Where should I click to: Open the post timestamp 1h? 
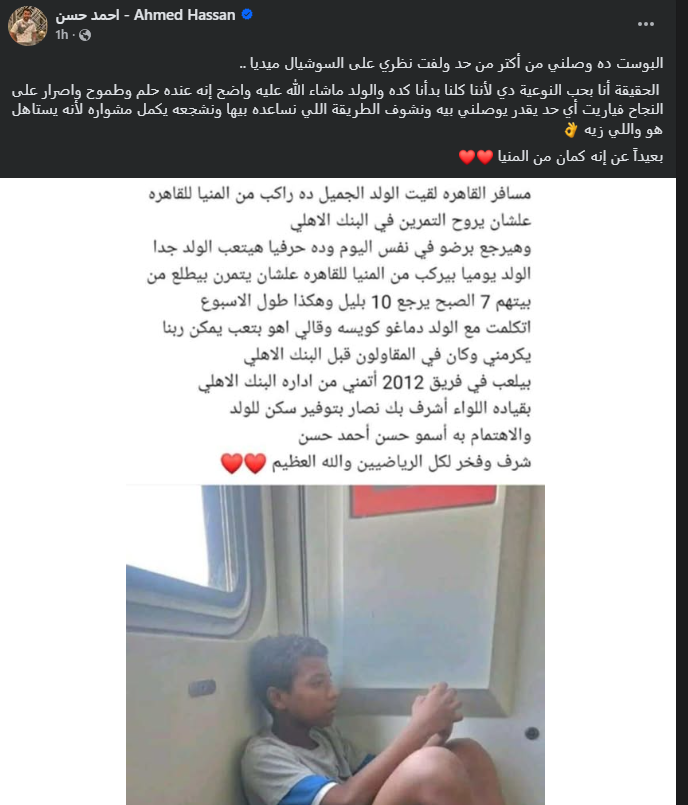coord(62,34)
